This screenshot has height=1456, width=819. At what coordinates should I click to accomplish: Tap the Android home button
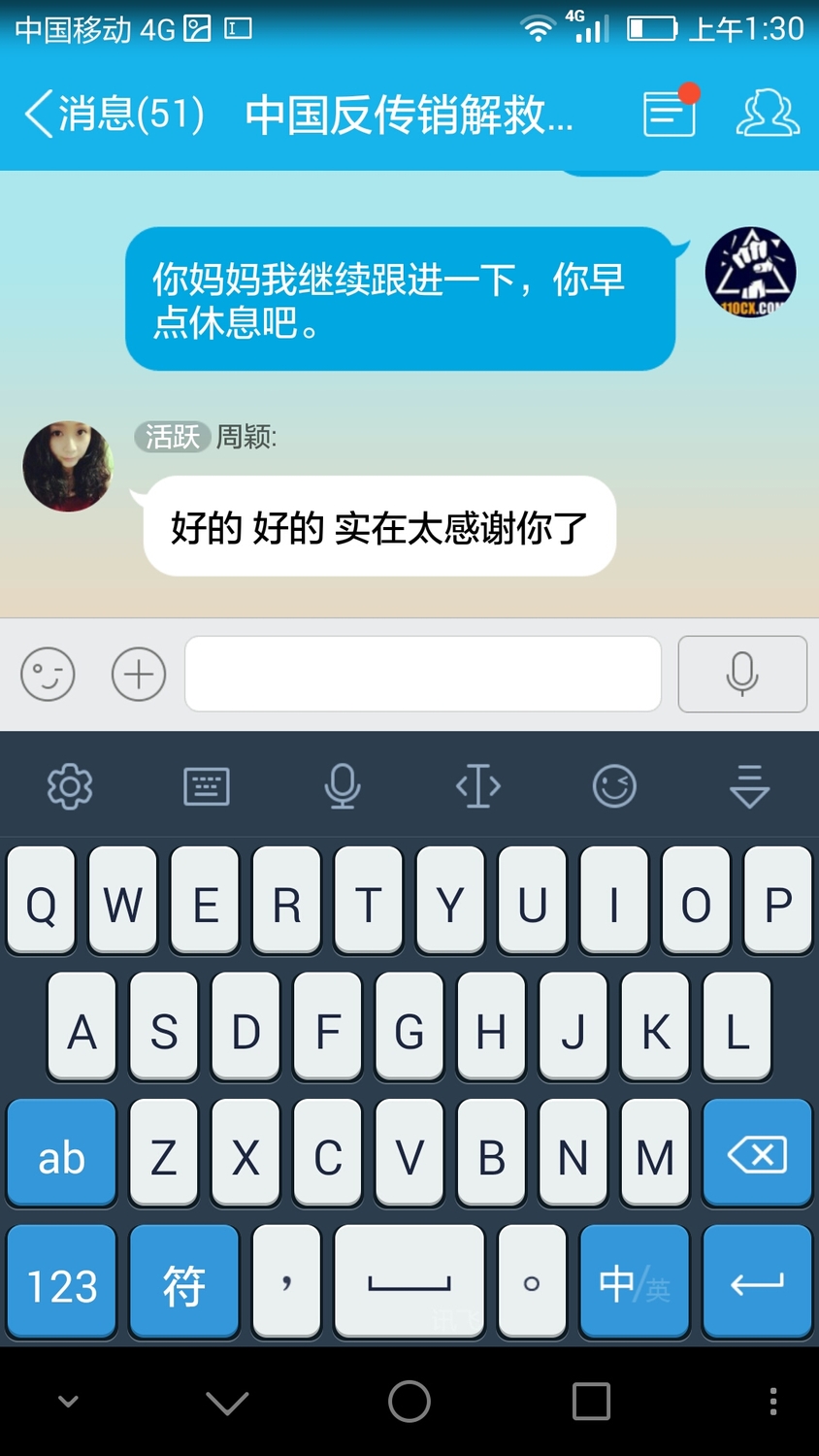(409, 1402)
